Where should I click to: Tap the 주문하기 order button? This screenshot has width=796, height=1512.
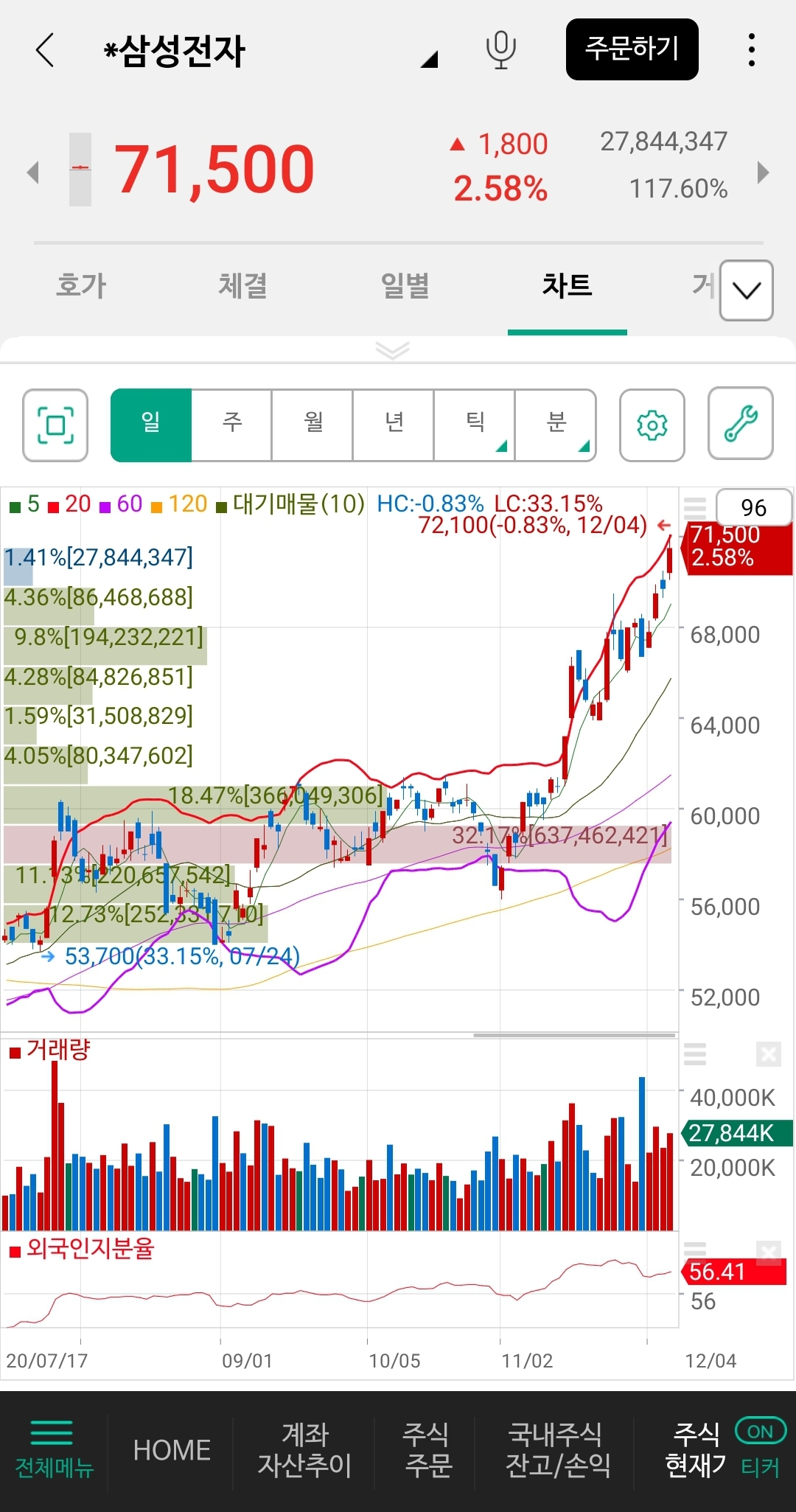coord(632,49)
